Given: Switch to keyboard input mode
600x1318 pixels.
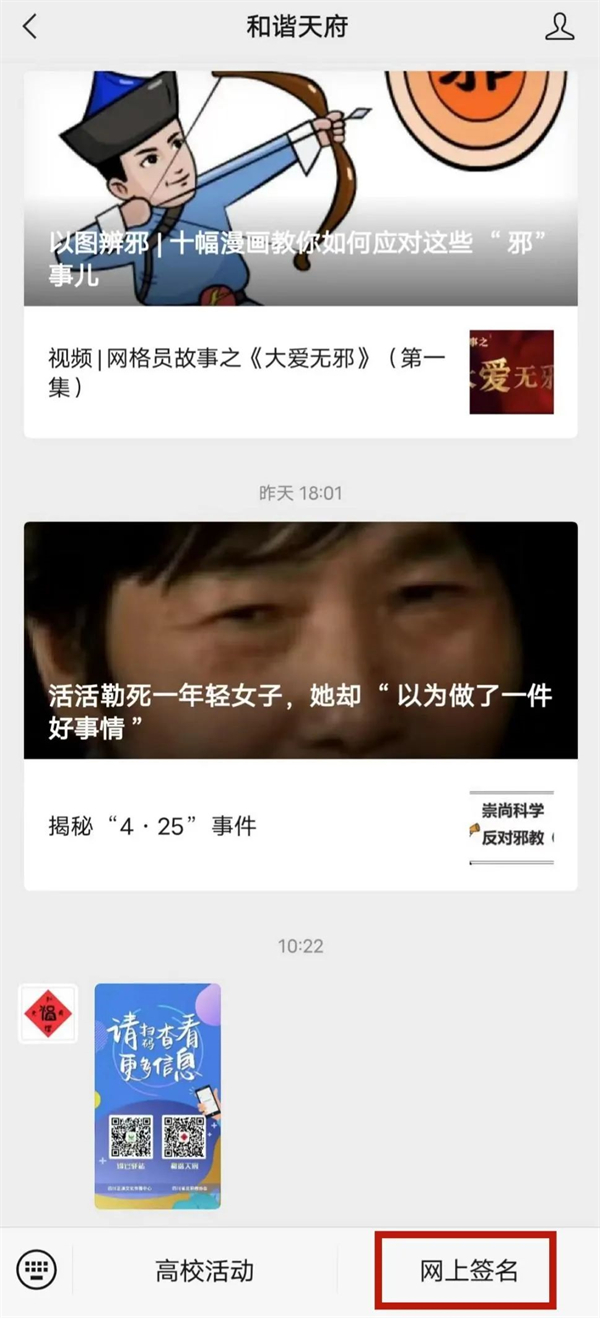Looking at the screenshot, I should click(37, 1270).
